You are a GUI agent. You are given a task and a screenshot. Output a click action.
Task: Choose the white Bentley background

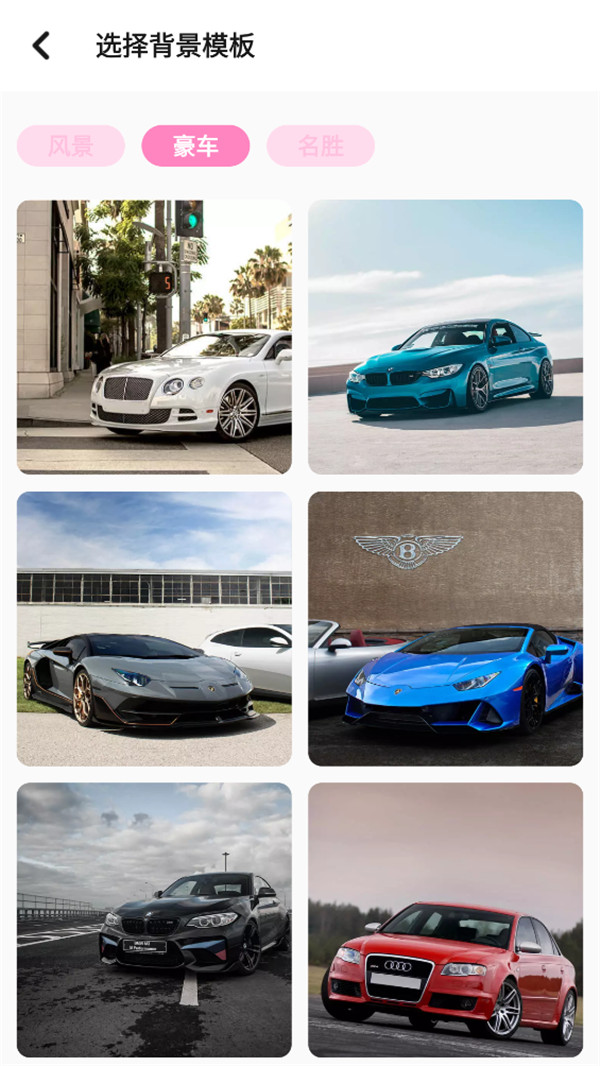154,337
